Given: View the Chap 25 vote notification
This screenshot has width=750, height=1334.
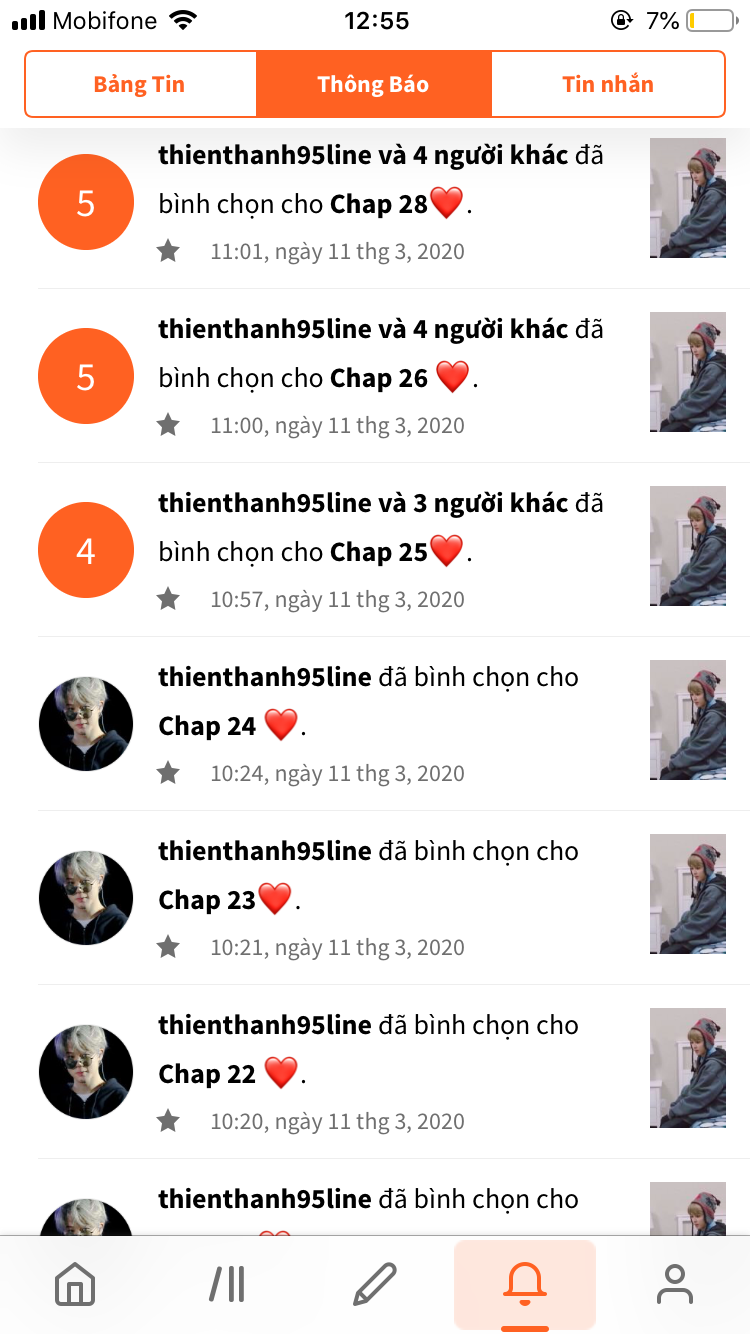Looking at the screenshot, I should click(380, 551).
